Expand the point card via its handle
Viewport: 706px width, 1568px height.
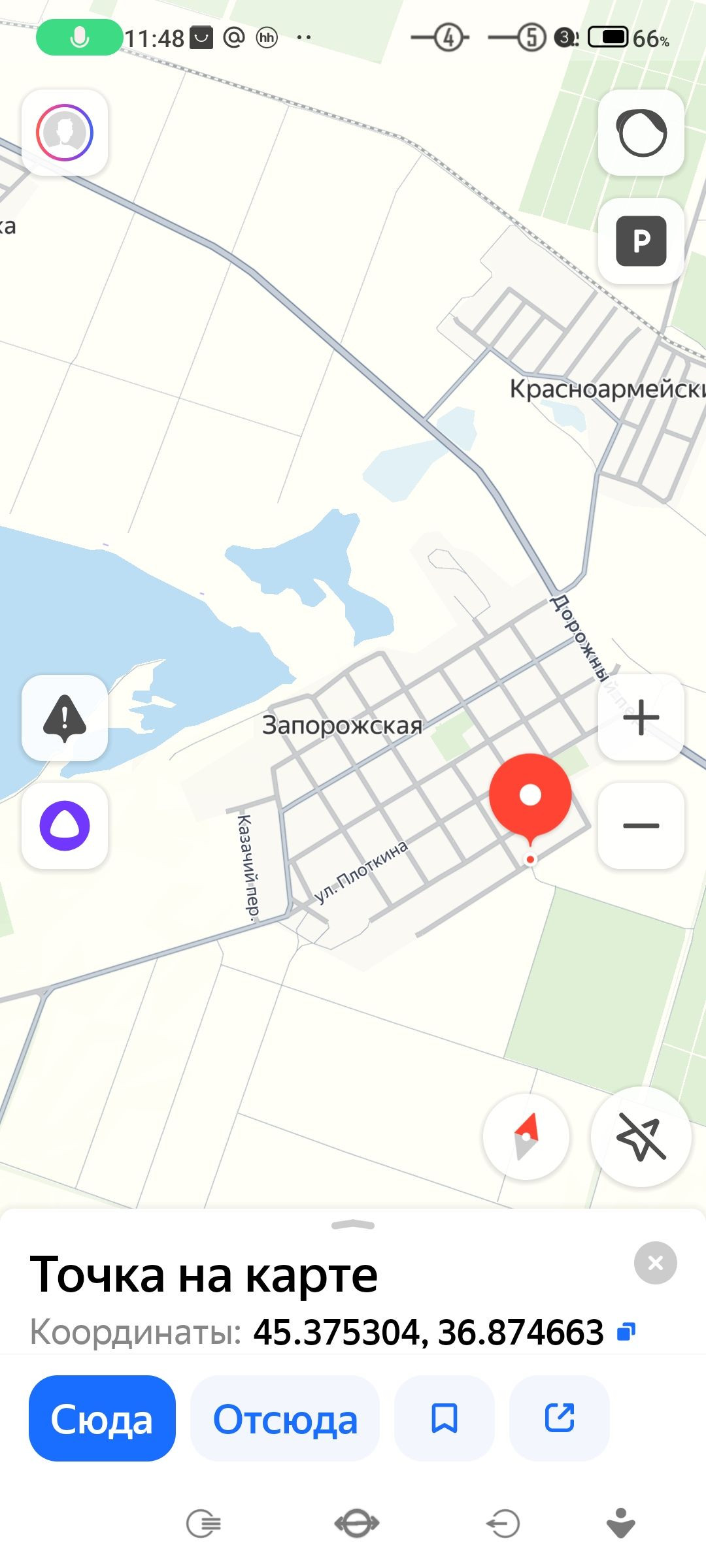click(x=353, y=1225)
